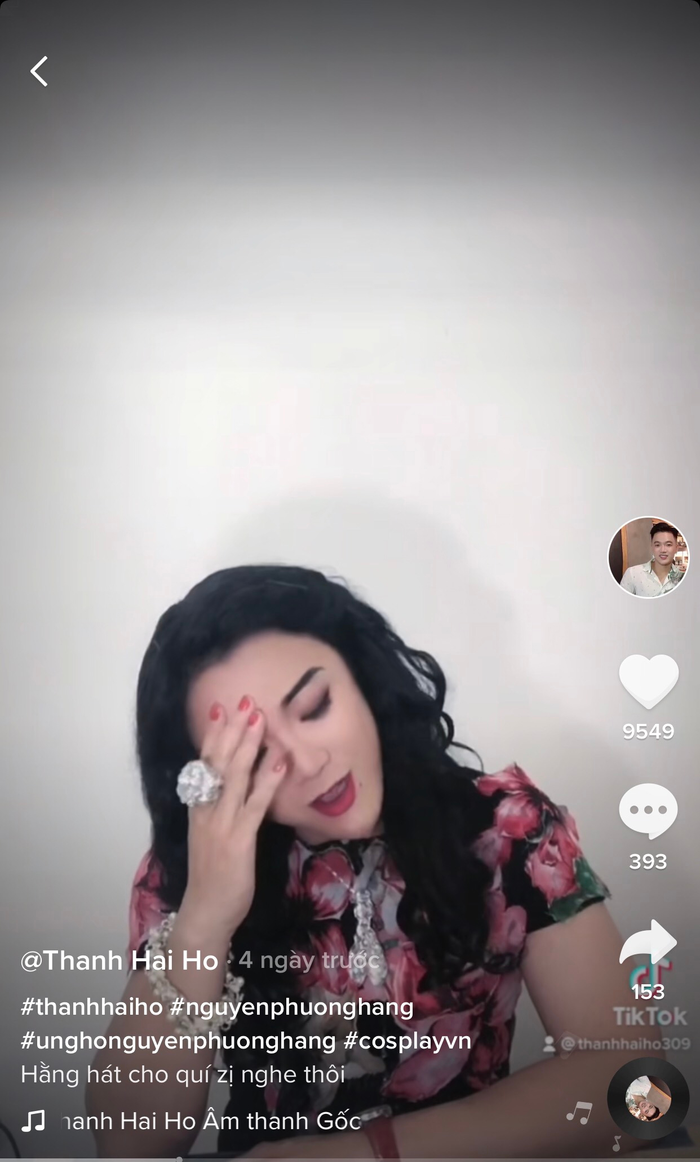Open the spinning sound disc
The height and width of the screenshot is (1162, 700).
coord(647,1098)
